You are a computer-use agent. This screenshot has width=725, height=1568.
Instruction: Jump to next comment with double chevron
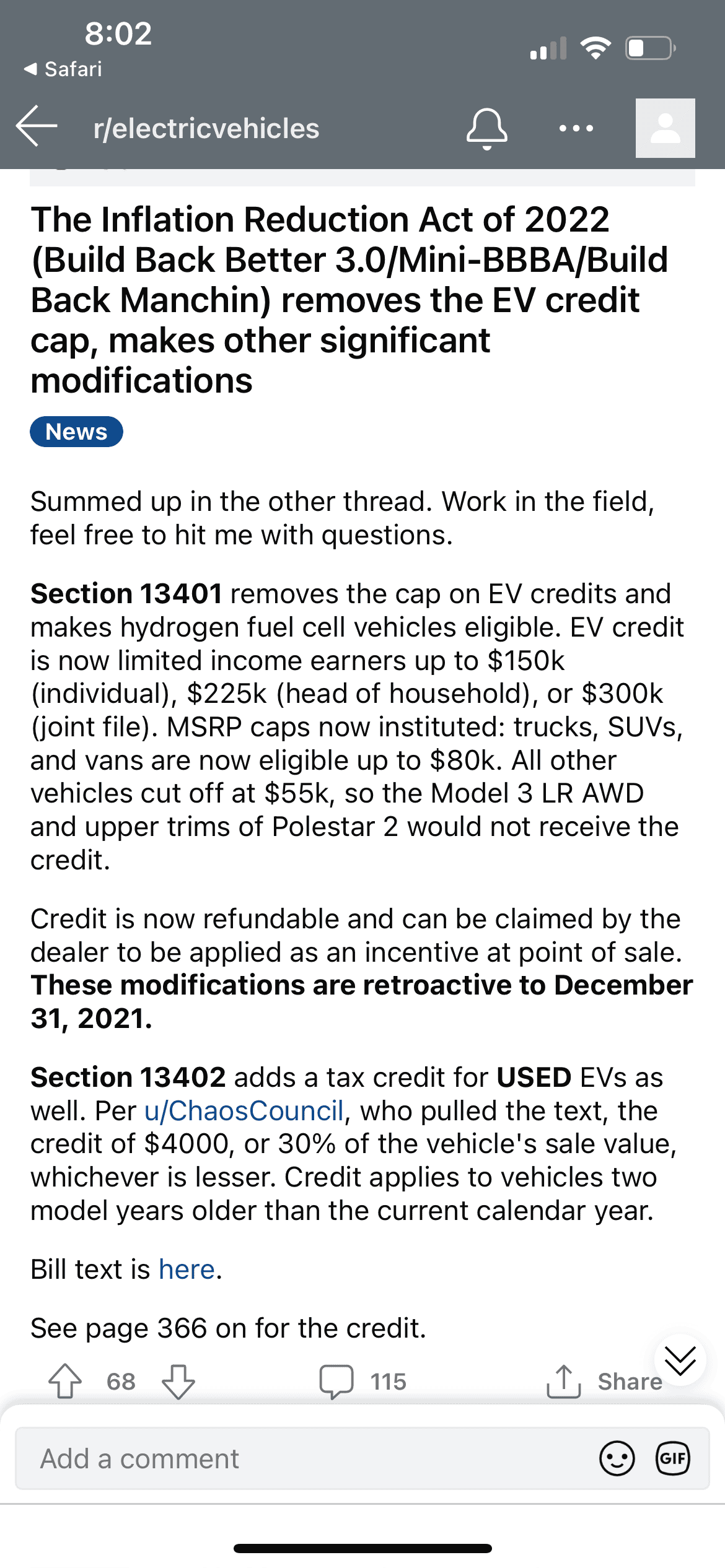(x=680, y=1361)
